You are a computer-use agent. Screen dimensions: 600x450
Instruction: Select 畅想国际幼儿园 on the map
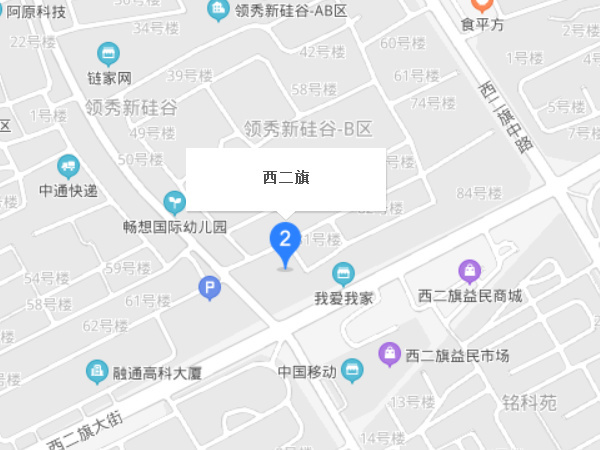point(175,203)
